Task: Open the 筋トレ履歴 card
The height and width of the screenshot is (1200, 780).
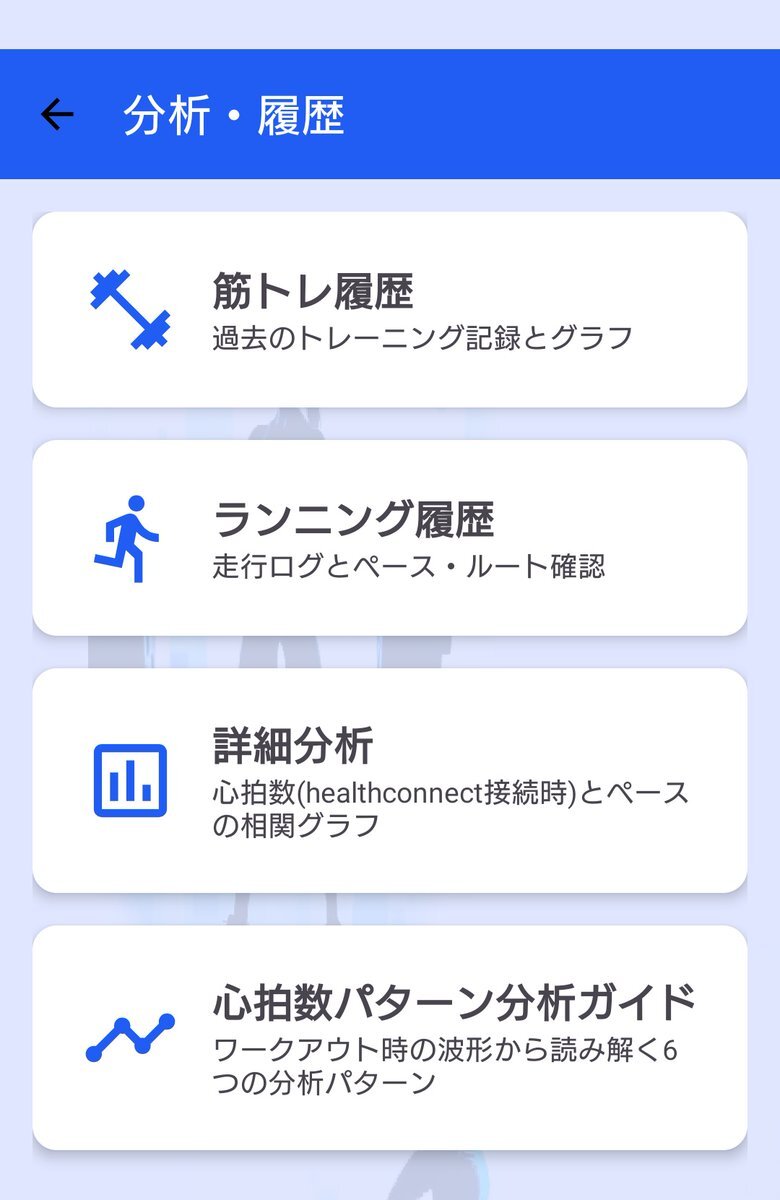Action: (x=390, y=310)
